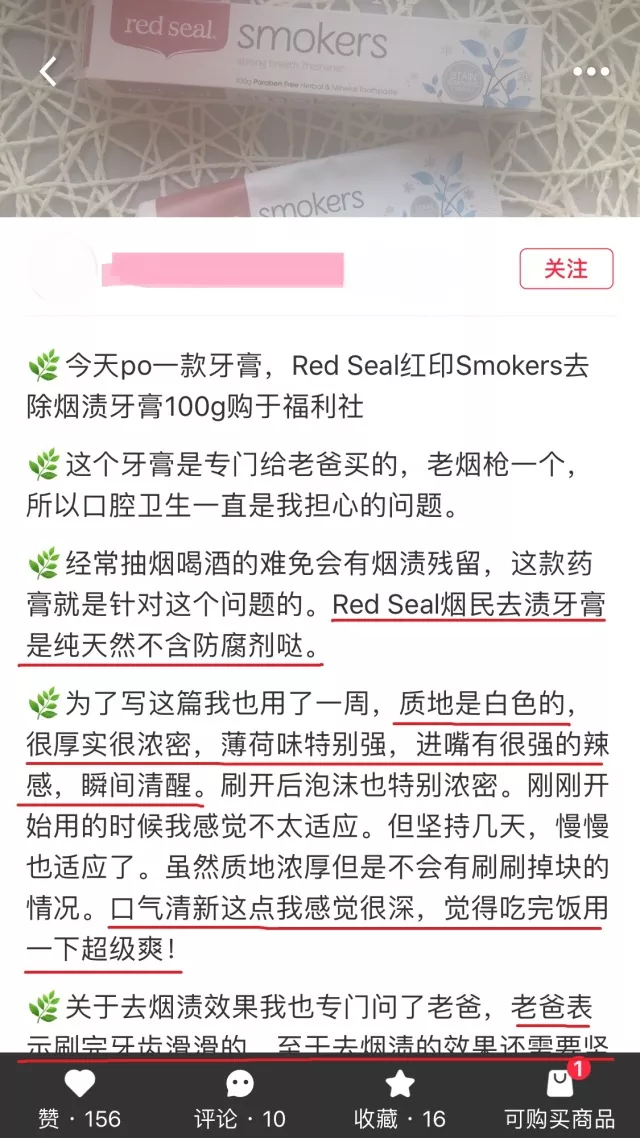The height and width of the screenshot is (1138, 640).
Task: Open the Red Seal toothpaste photo
Action: pyautogui.click(x=320, y=108)
